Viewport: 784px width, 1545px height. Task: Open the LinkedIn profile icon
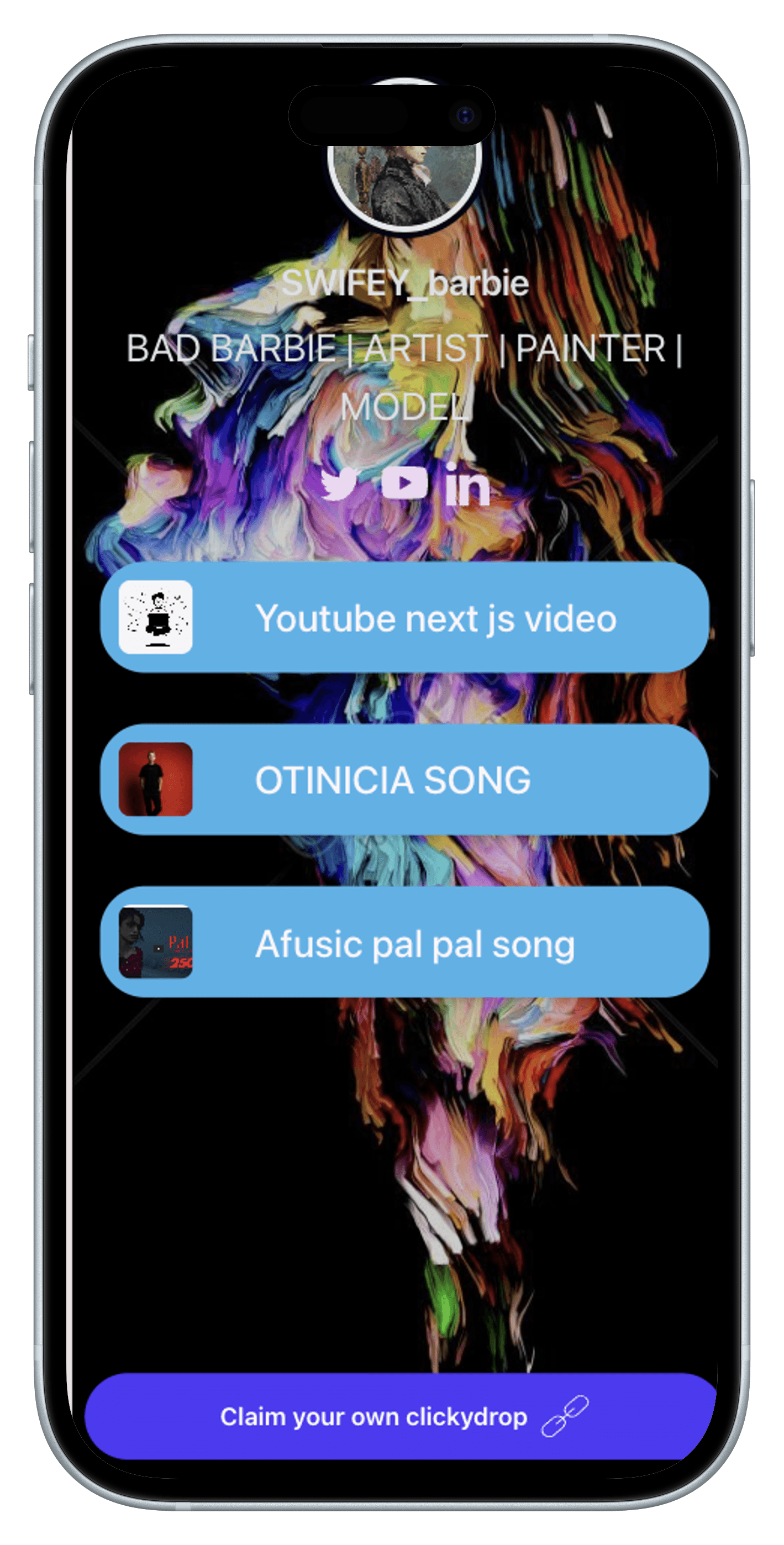pos(467,484)
